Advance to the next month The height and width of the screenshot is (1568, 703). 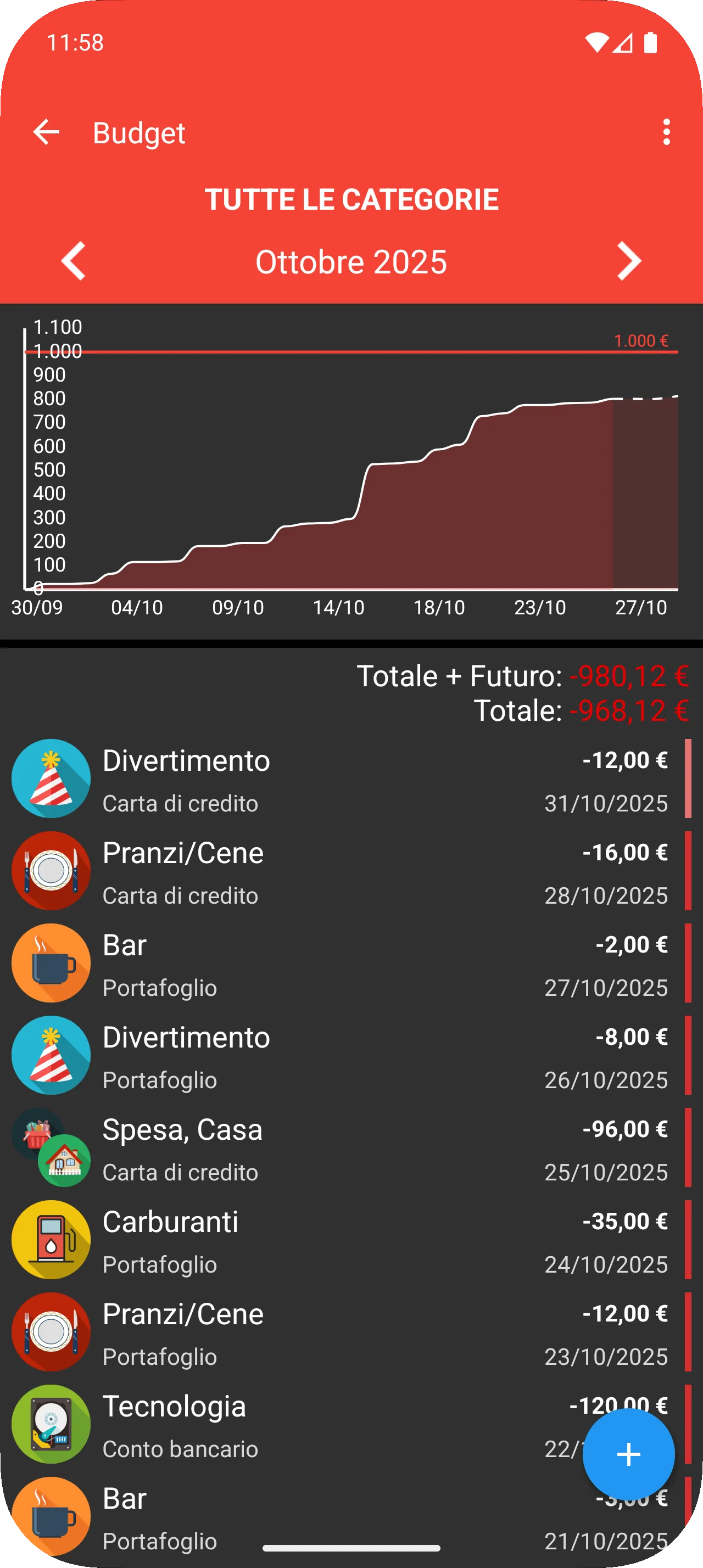pos(629,261)
